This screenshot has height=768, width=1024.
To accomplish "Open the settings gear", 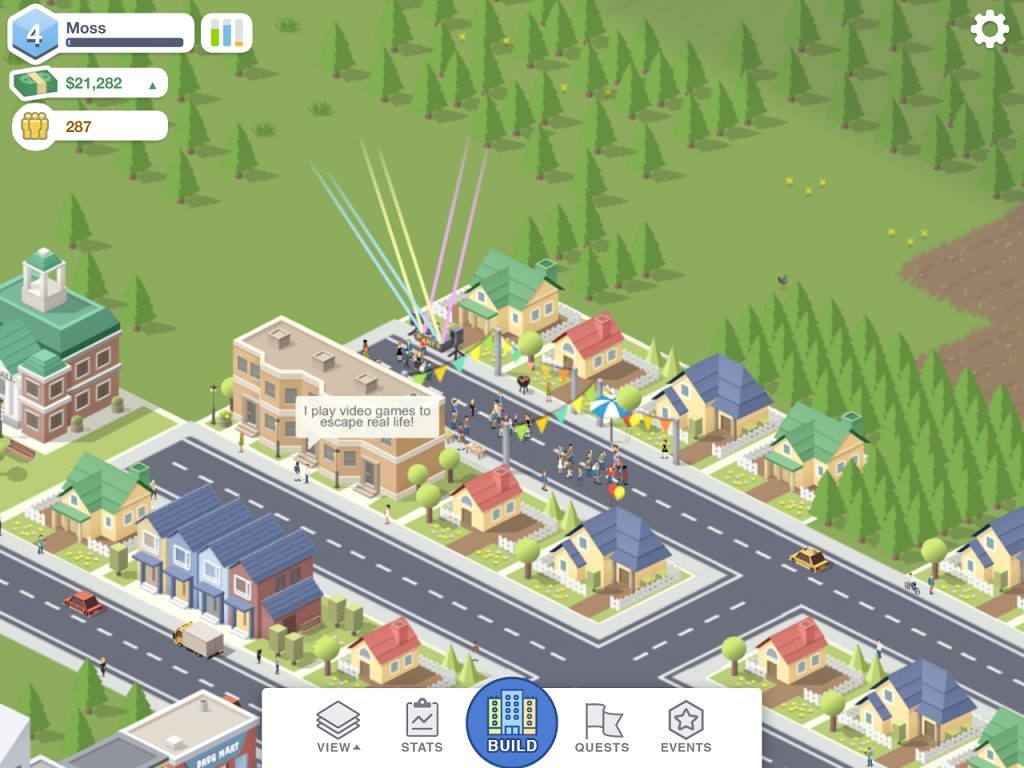I will click(989, 30).
